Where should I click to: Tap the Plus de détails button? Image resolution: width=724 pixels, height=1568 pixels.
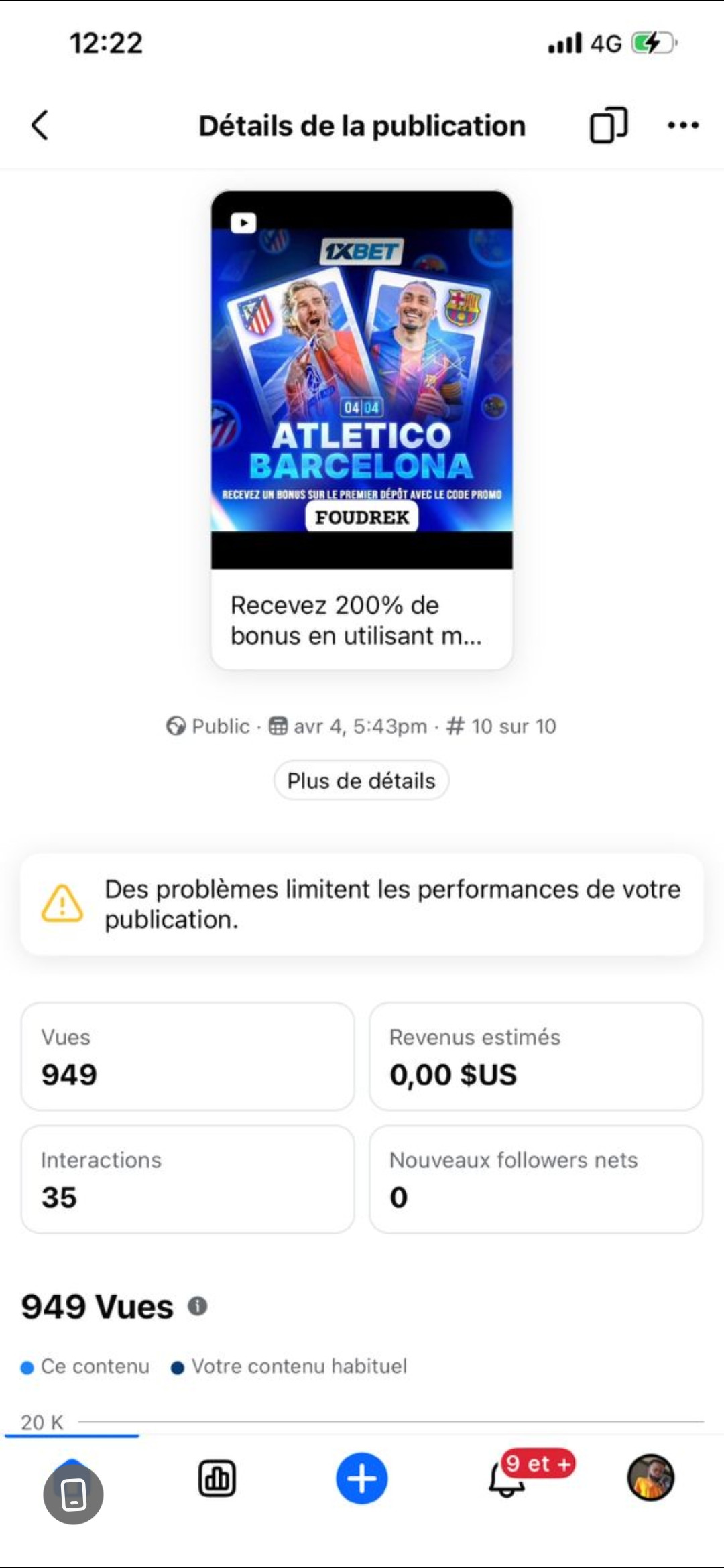tap(361, 781)
